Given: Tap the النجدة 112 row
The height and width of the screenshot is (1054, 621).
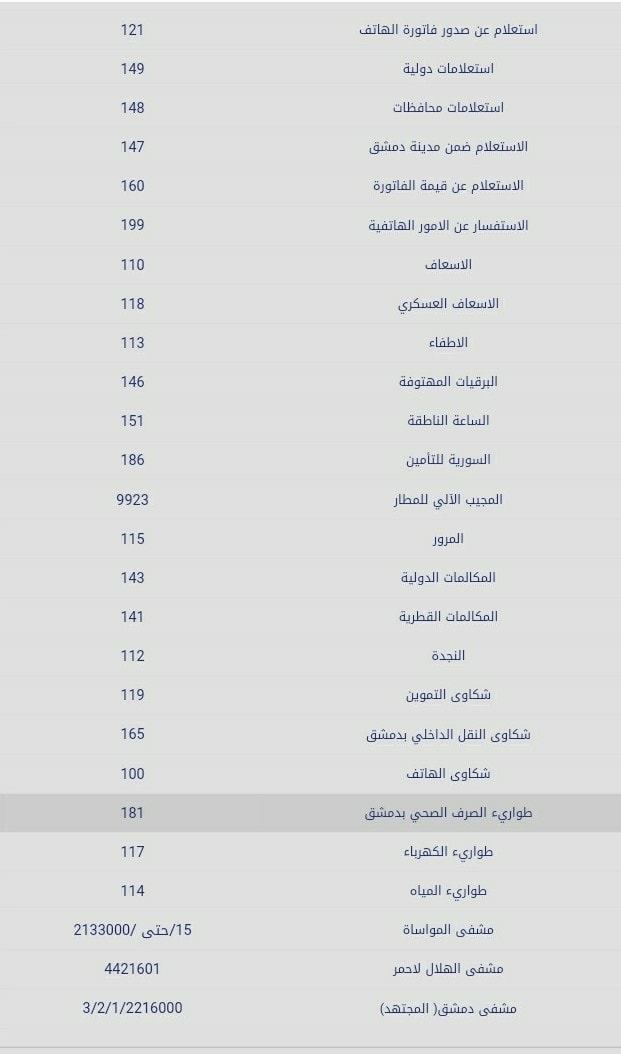Looking at the screenshot, I should pyautogui.click(x=310, y=655).
